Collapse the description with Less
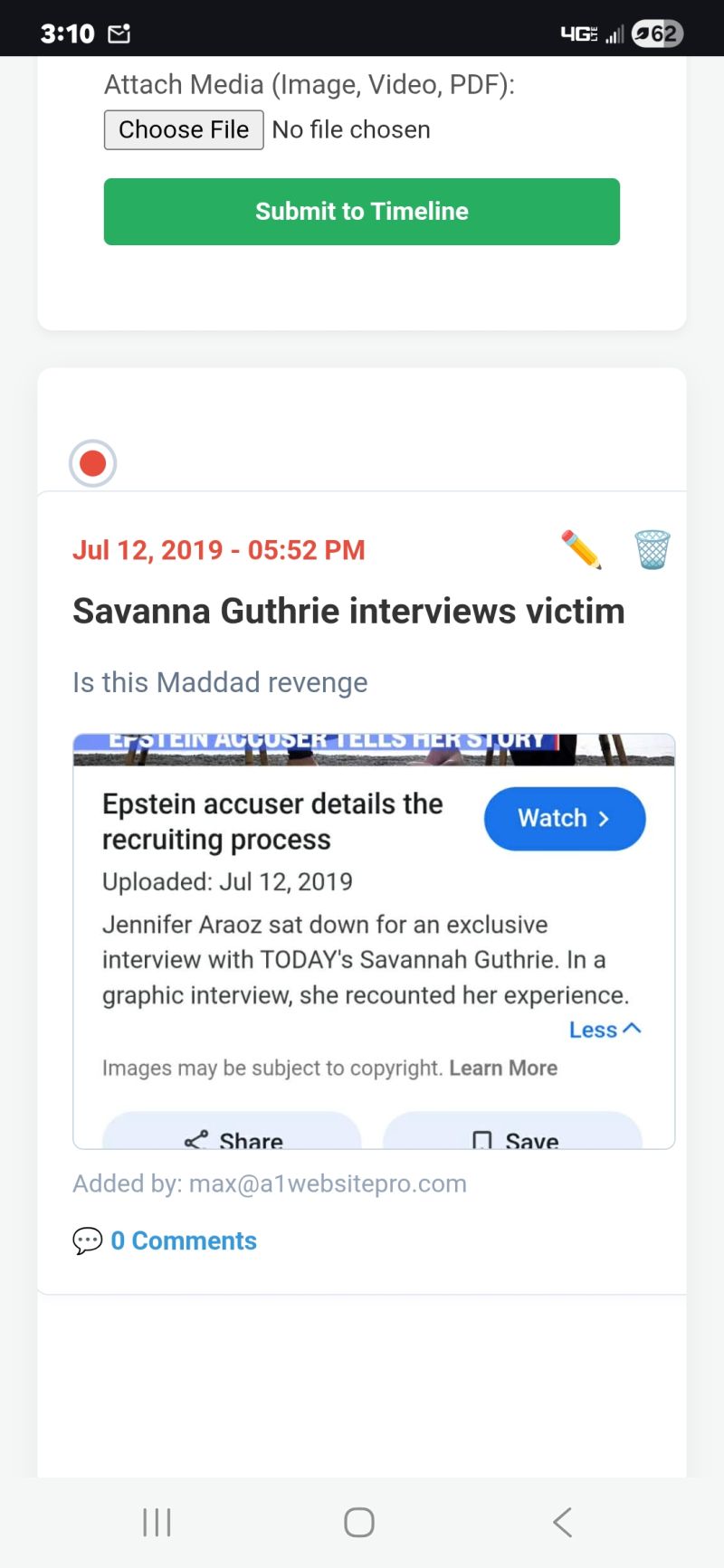The image size is (724, 1568). (605, 1030)
